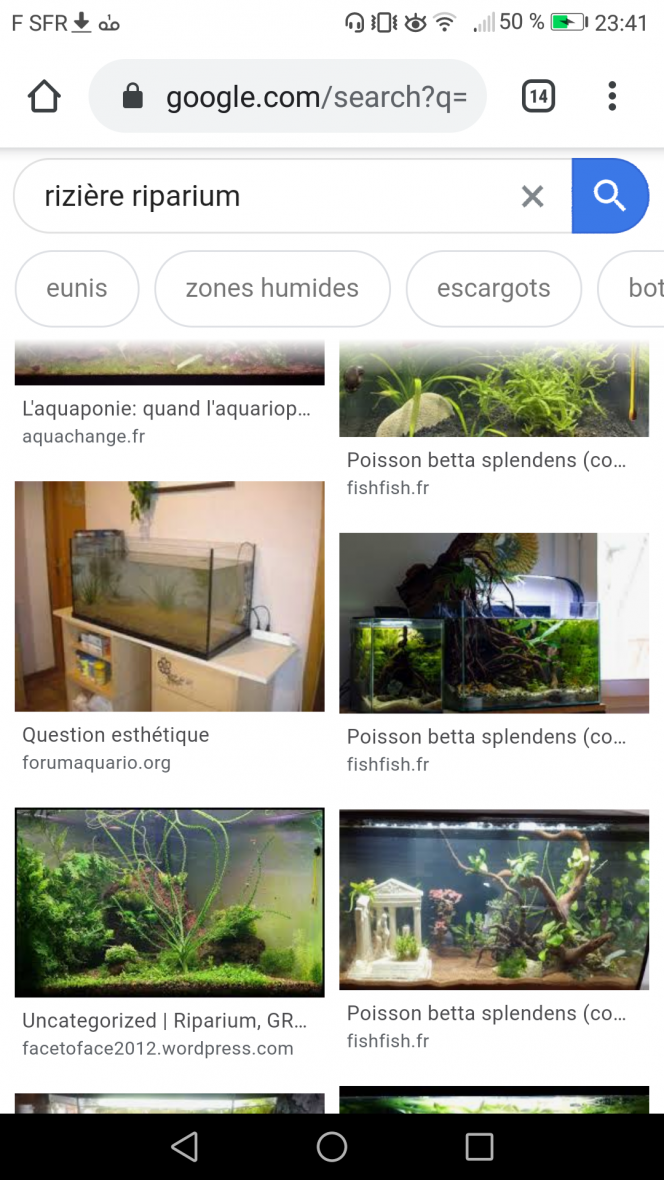Show recent apps from the navigation bar

[479, 1147]
